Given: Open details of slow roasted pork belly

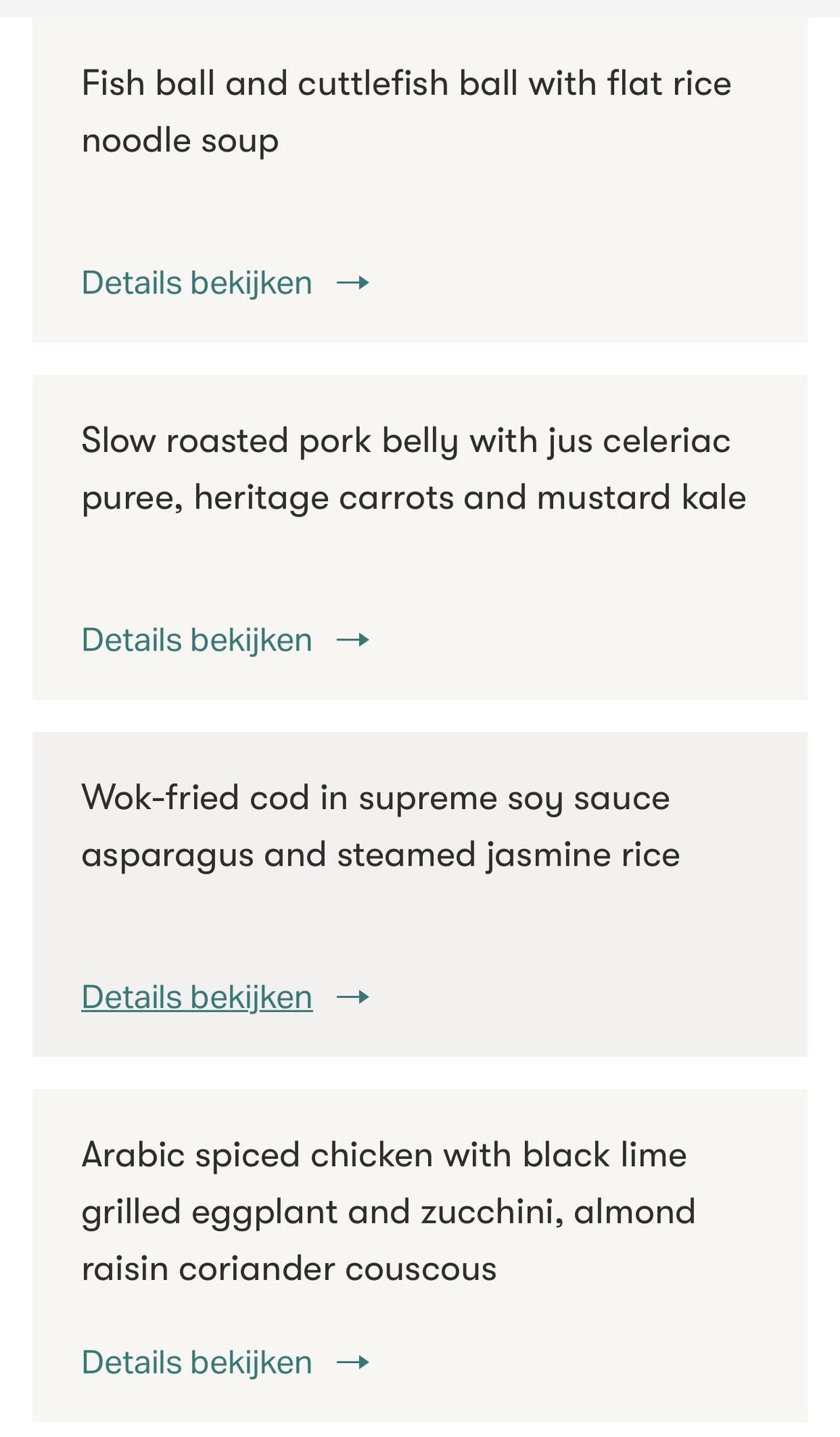Looking at the screenshot, I should (x=197, y=640).
